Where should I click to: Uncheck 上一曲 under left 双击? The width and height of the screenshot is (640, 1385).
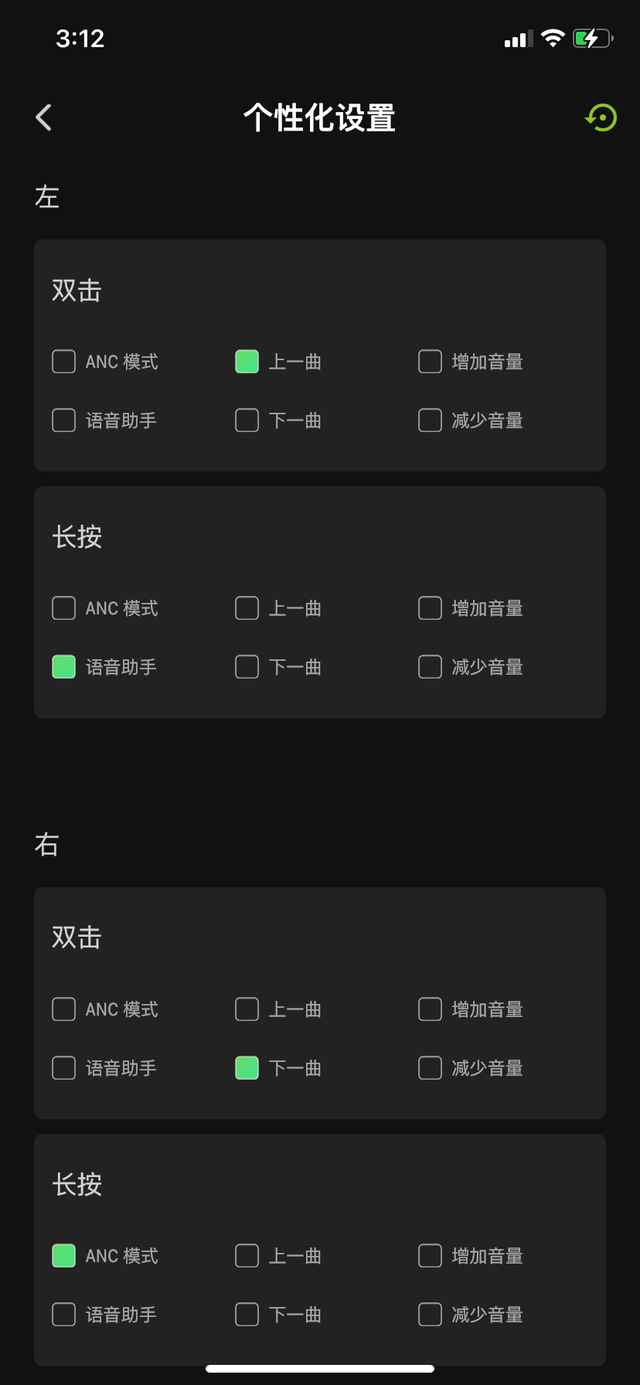(247, 362)
